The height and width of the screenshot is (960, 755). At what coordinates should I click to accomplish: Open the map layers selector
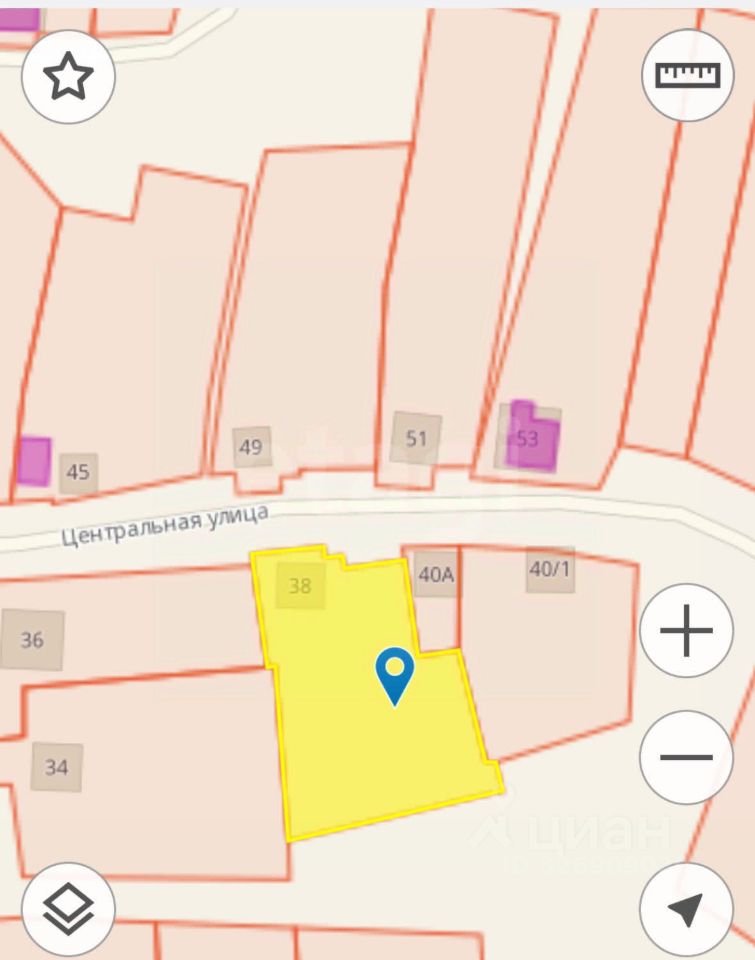[x=68, y=909]
